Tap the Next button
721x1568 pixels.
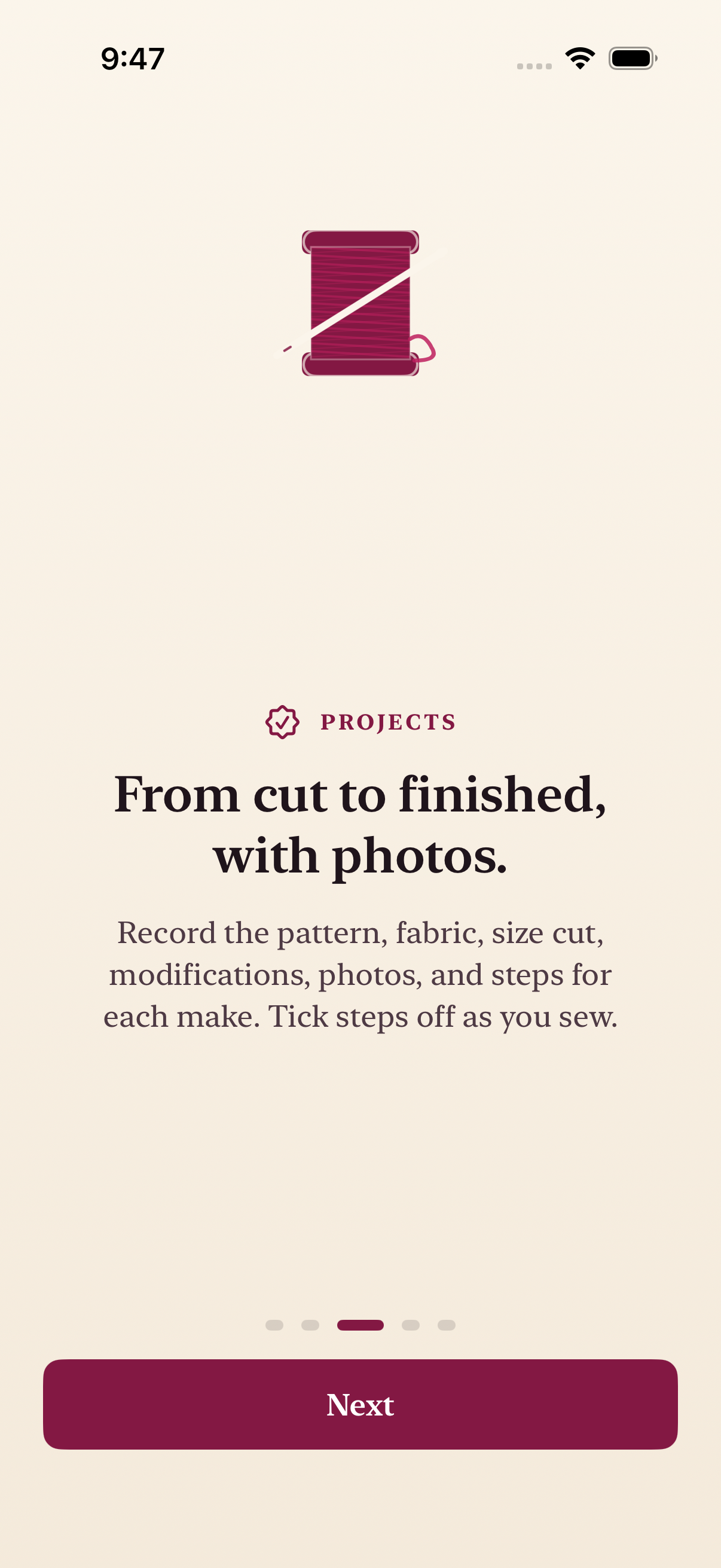[x=360, y=1404]
